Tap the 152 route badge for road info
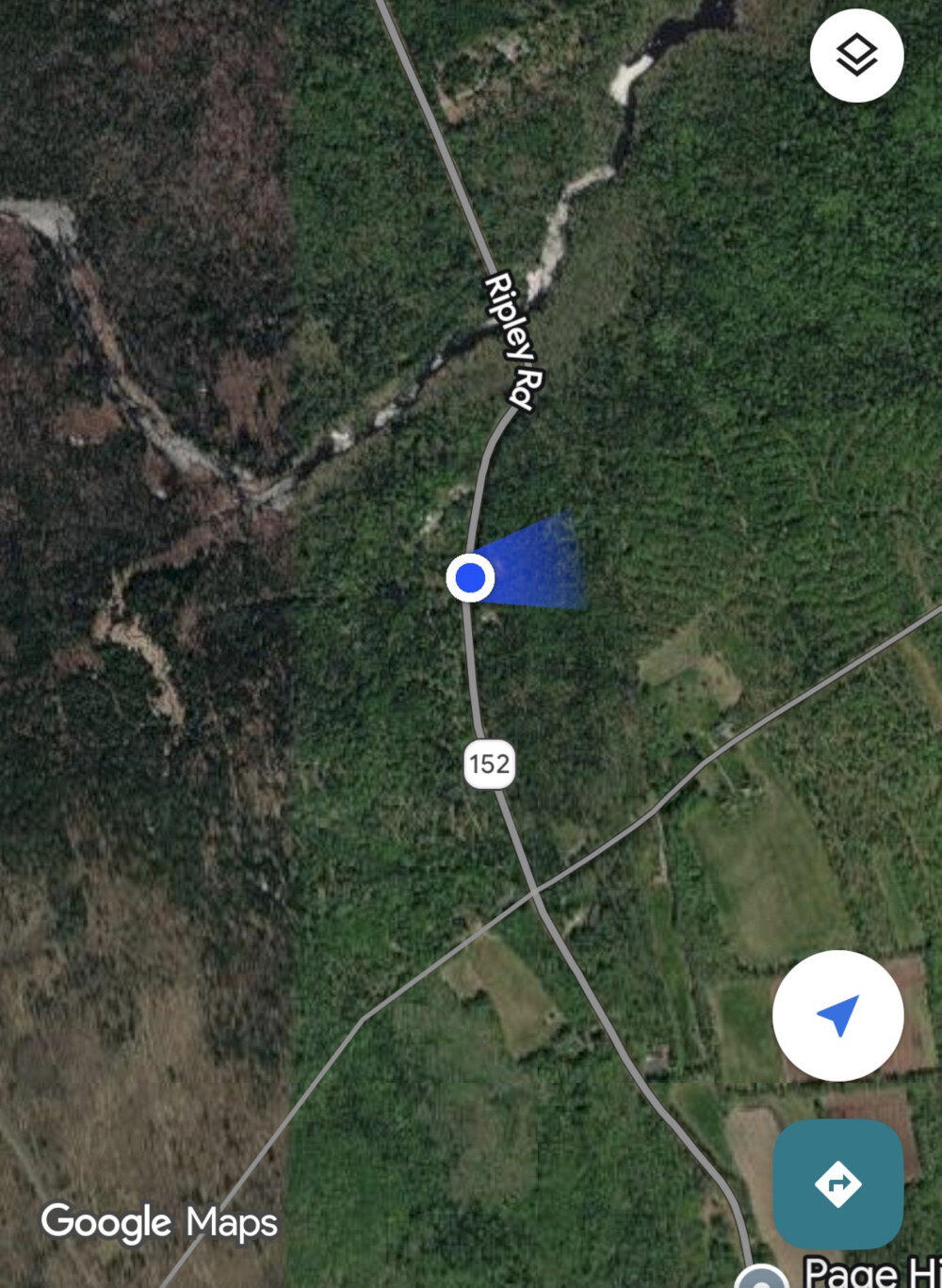942x1288 pixels. (491, 765)
